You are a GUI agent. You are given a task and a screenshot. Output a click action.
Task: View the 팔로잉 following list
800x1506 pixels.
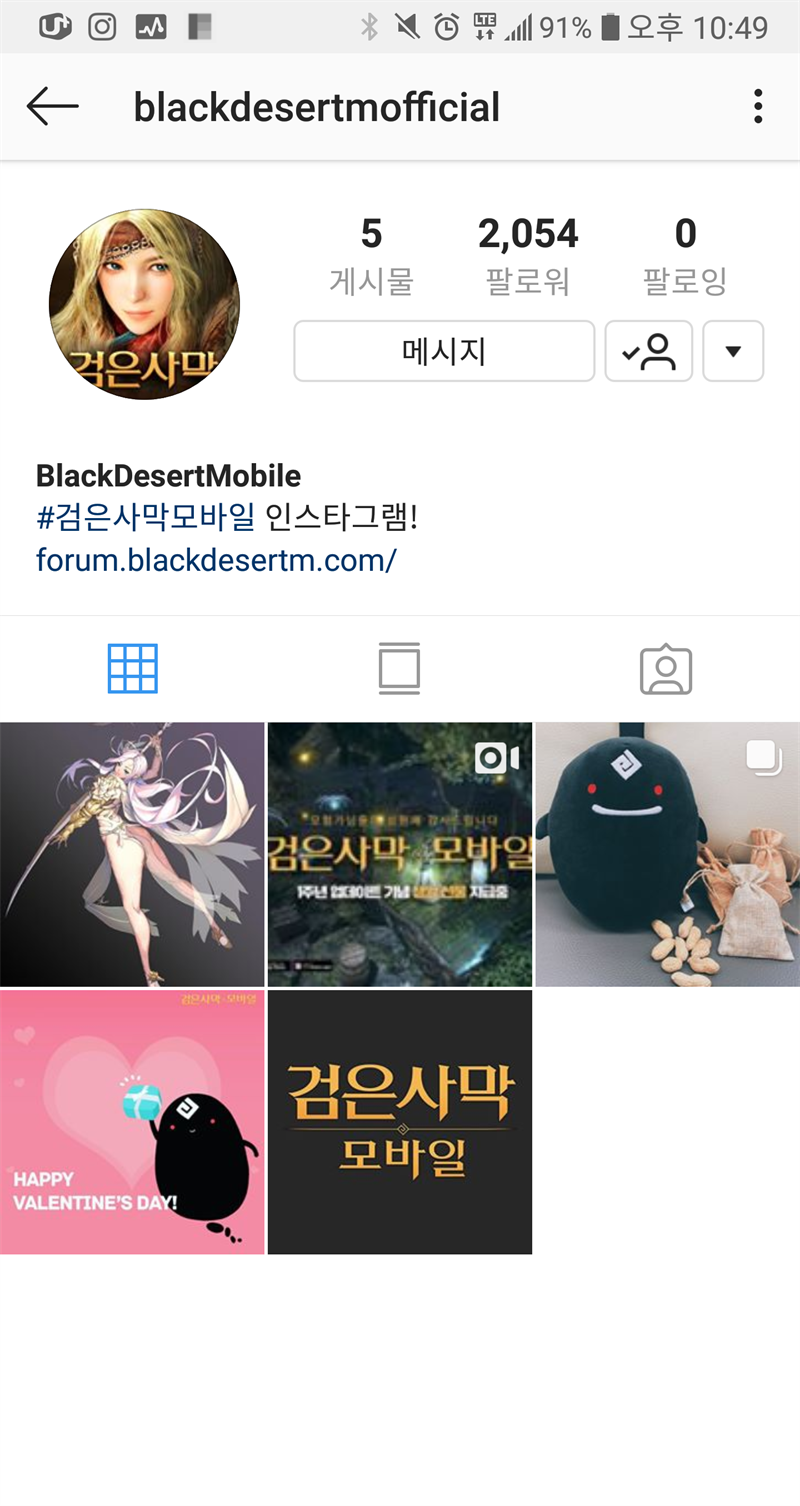pos(685,256)
